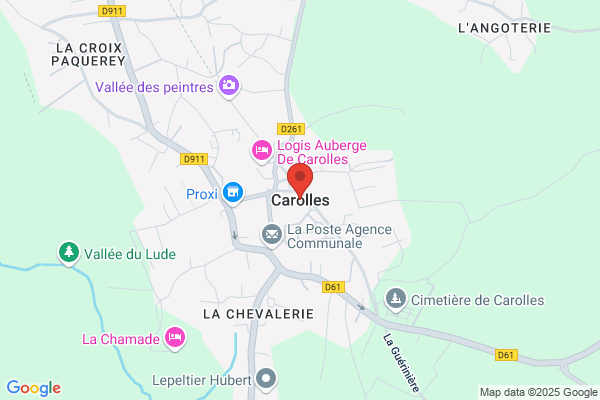Select the Cimetière de Carolles marker
The width and height of the screenshot is (600, 400).
[x=396, y=299]
